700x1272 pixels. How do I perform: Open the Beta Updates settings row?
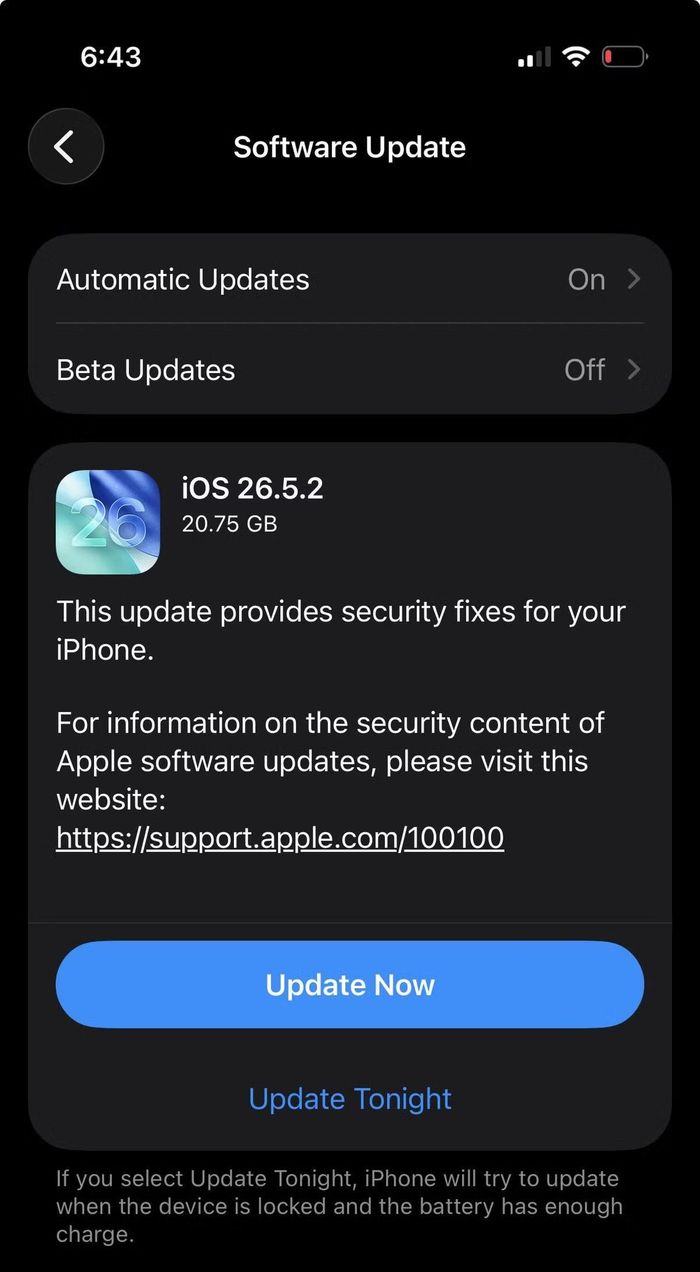coord(350,369)
